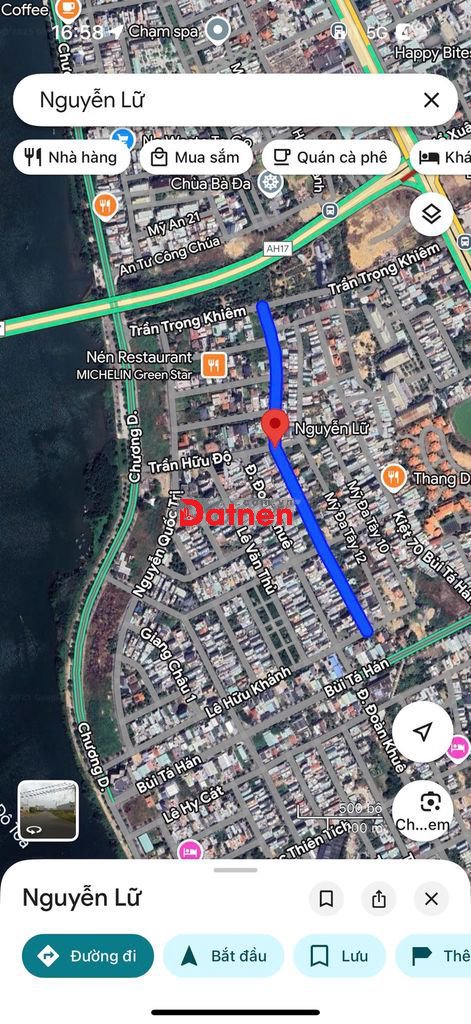Share the Nguyễn Lữ location
Screen dimensions: 471x1024
(379, 899)
